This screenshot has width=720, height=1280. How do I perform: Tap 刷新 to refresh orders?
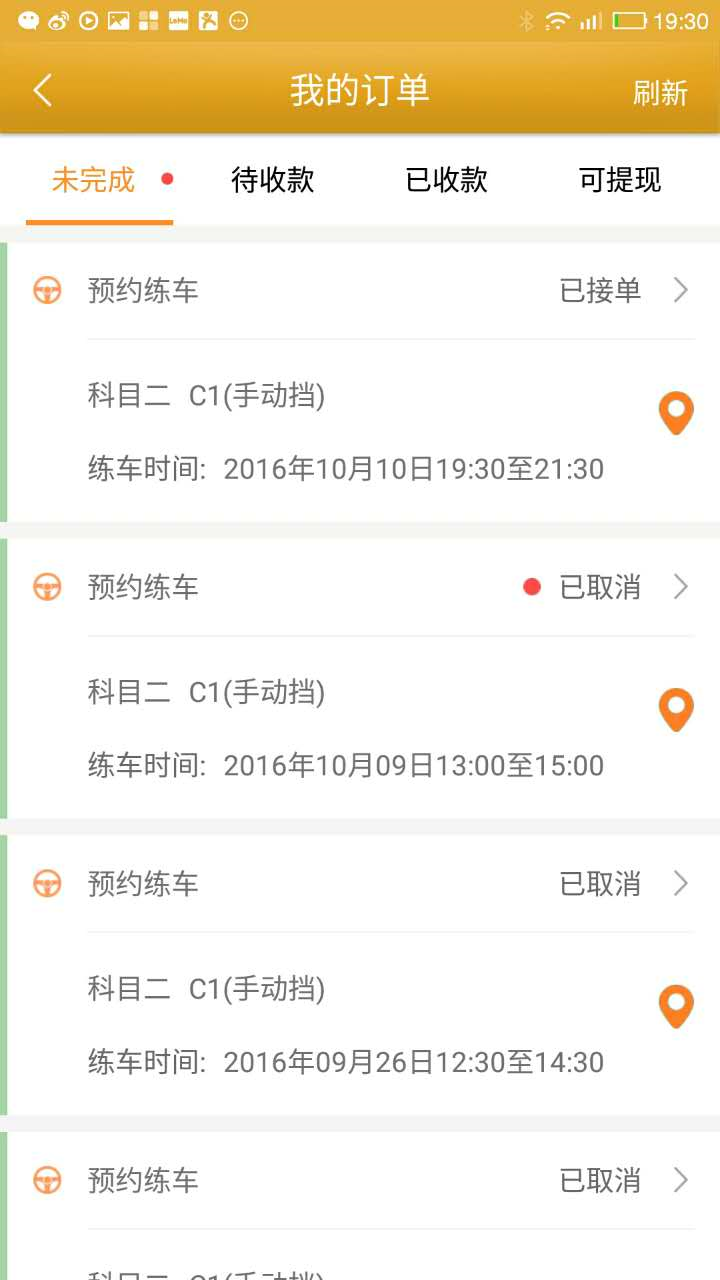pos(660,93)
